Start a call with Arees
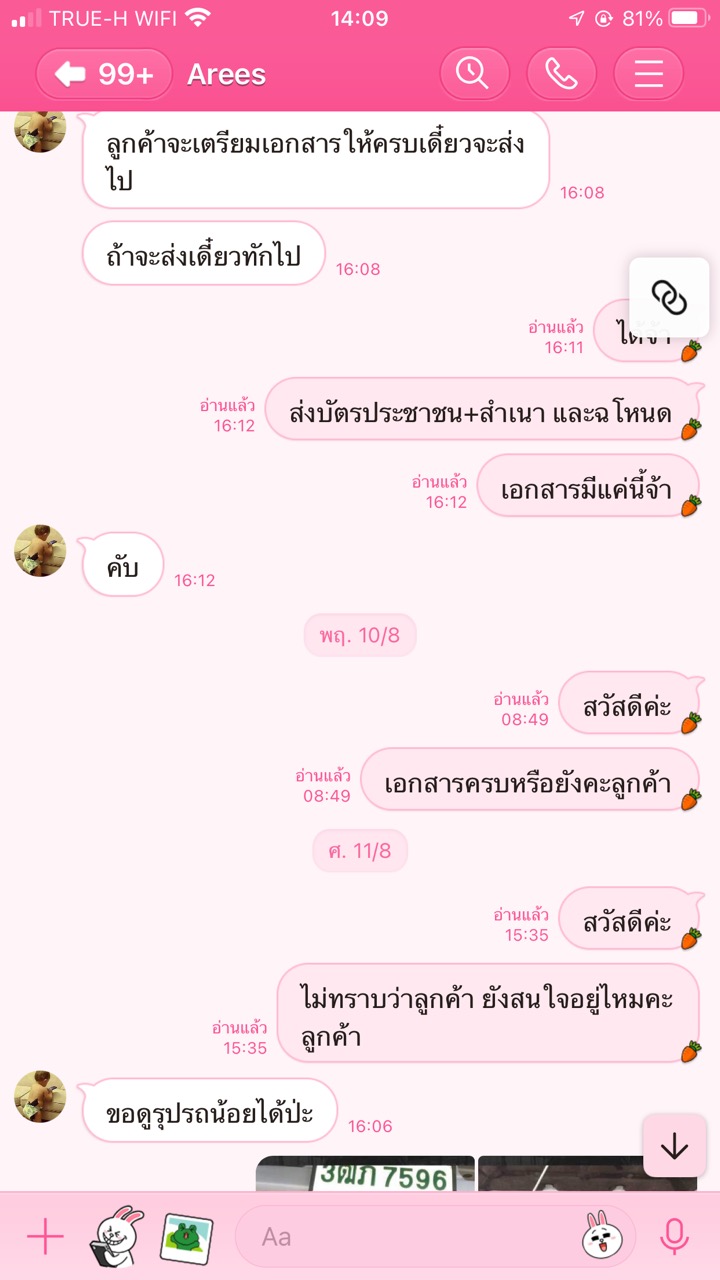 pos(561,74)
